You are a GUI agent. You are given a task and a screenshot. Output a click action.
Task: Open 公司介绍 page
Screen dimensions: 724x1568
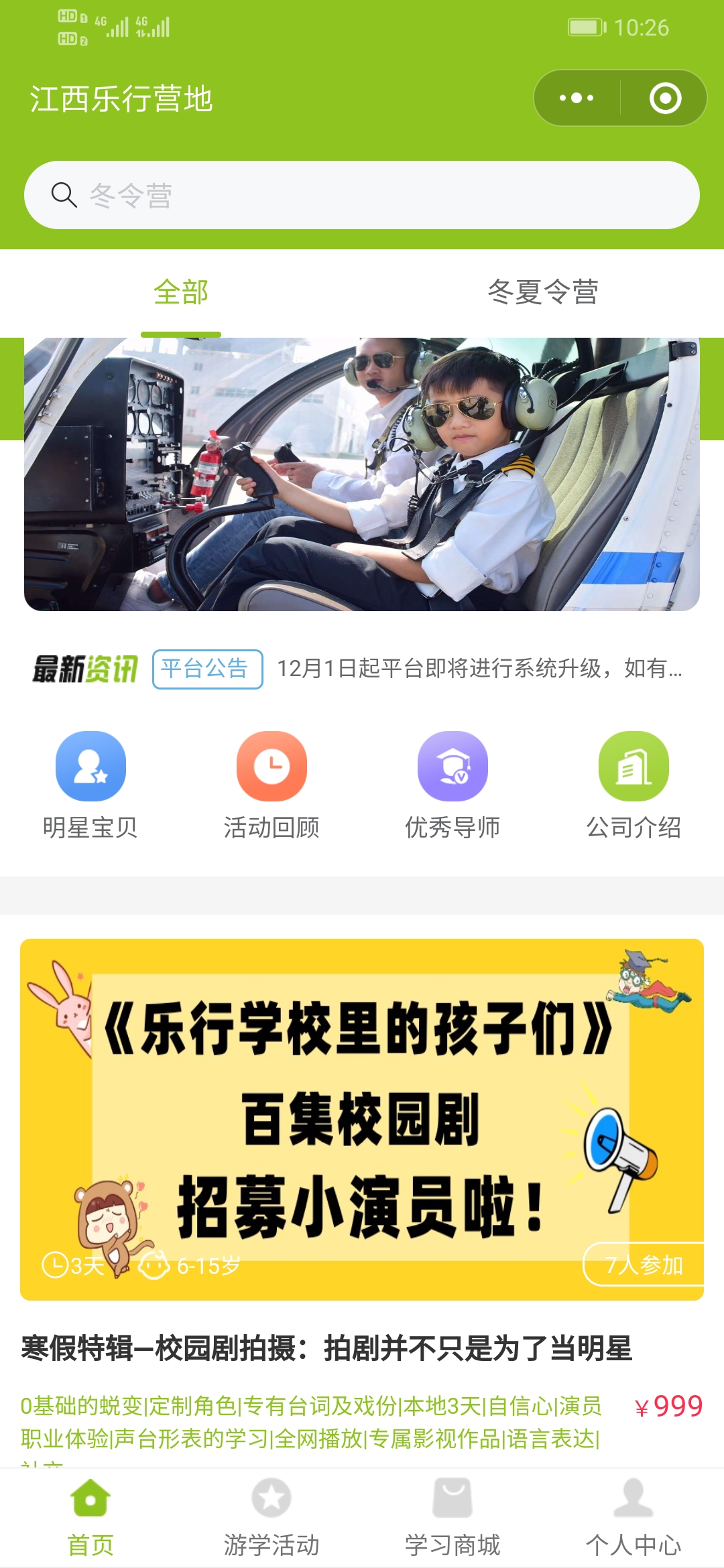click(633, 784)
